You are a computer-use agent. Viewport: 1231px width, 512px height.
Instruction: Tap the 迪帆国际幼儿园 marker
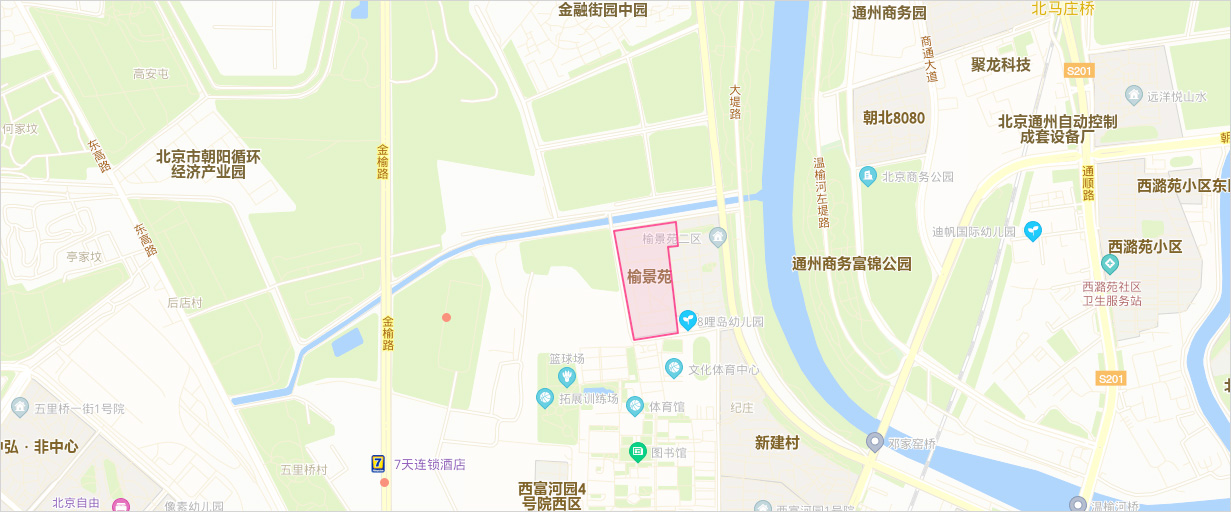(x=1033, y=232)
